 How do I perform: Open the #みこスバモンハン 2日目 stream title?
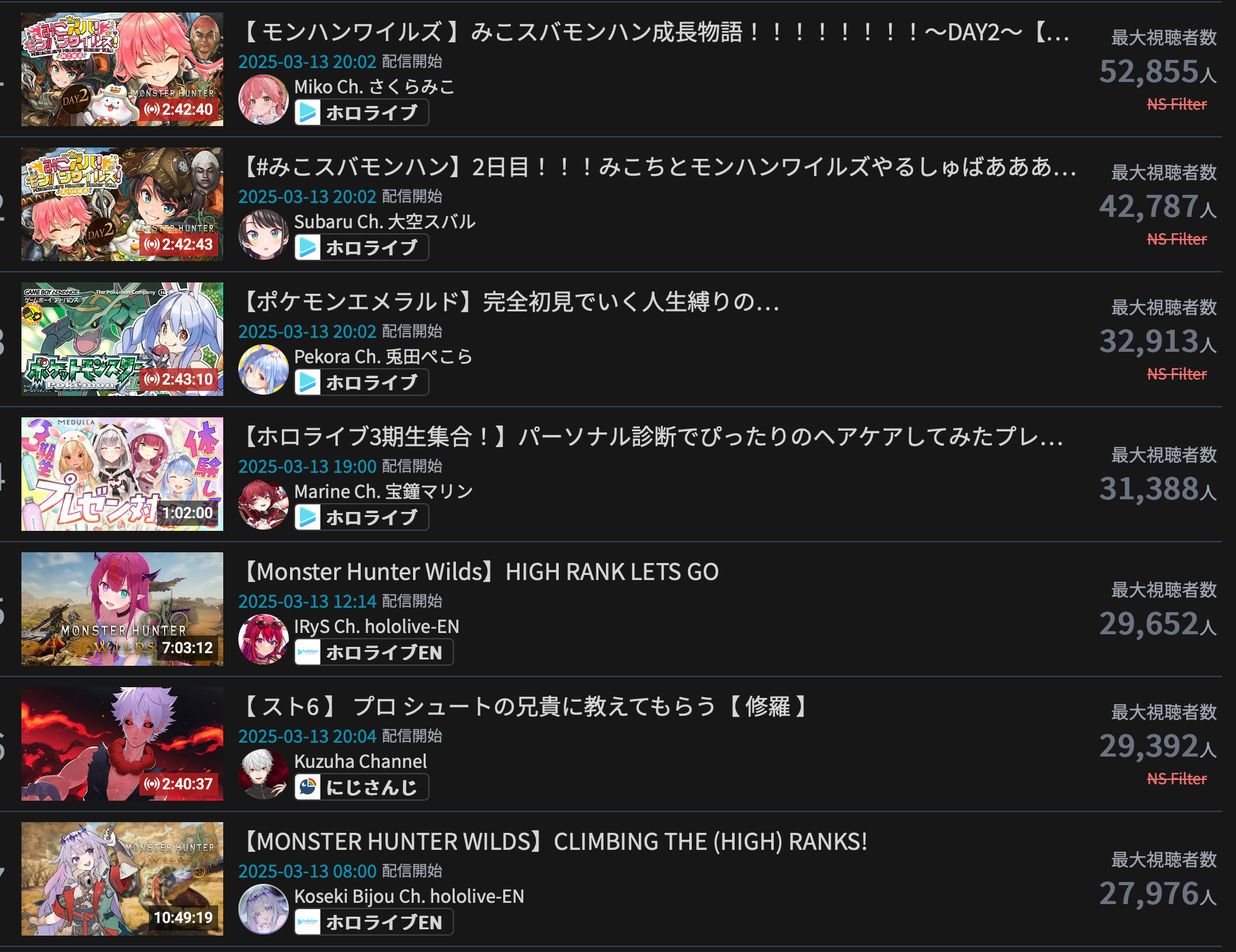[x=659, y=167]
